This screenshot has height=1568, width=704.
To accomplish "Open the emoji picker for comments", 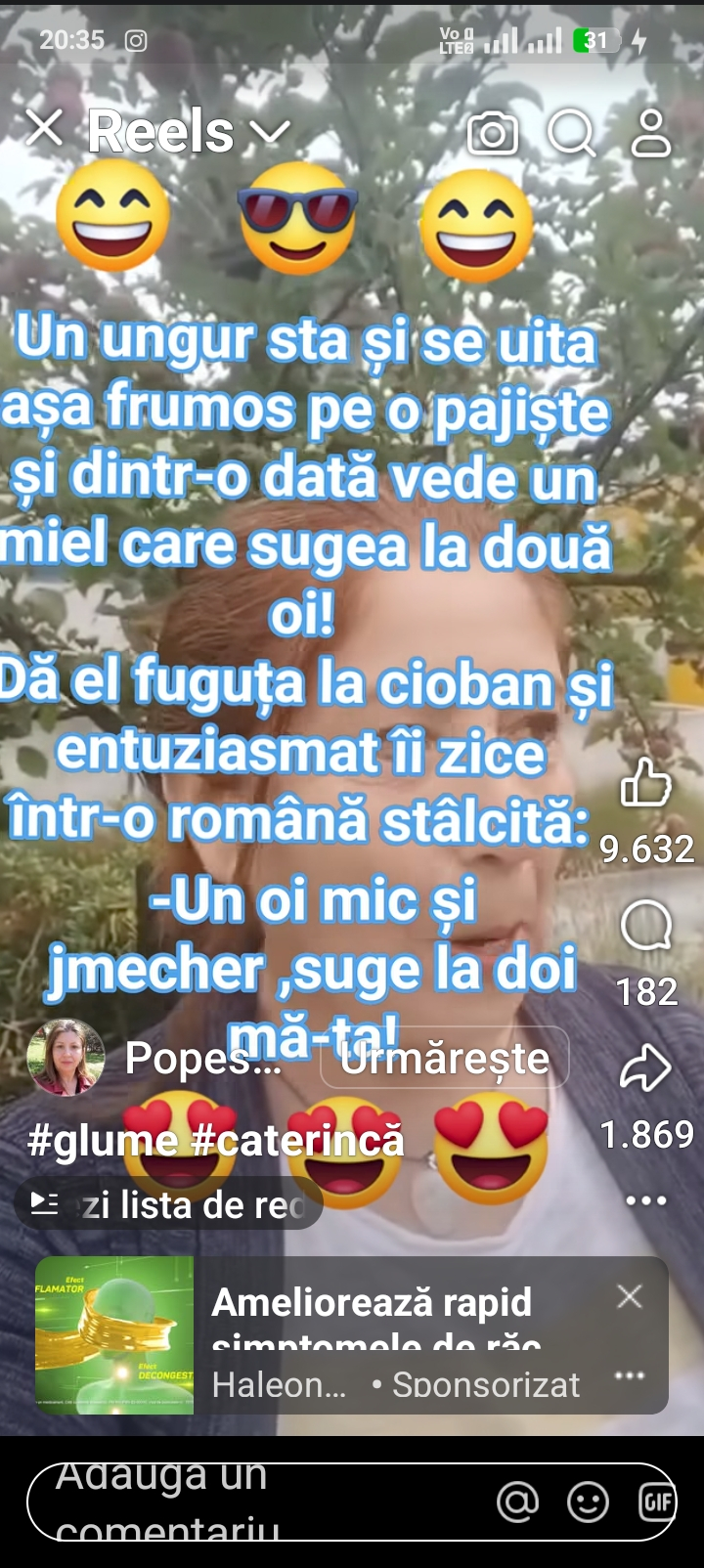I will point(588,1502).
